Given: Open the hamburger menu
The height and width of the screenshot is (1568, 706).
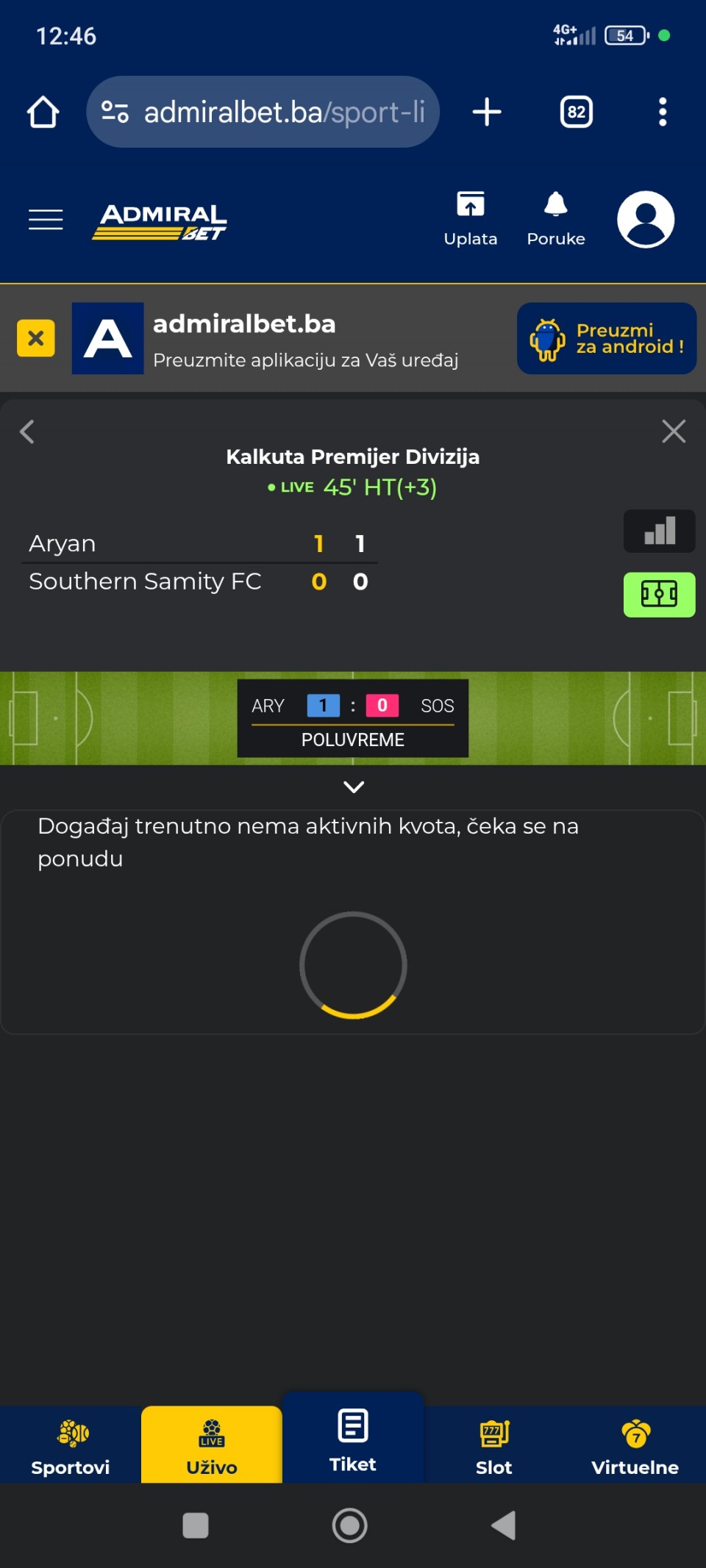Looking at the screenshot, I should tap(46, 219).
